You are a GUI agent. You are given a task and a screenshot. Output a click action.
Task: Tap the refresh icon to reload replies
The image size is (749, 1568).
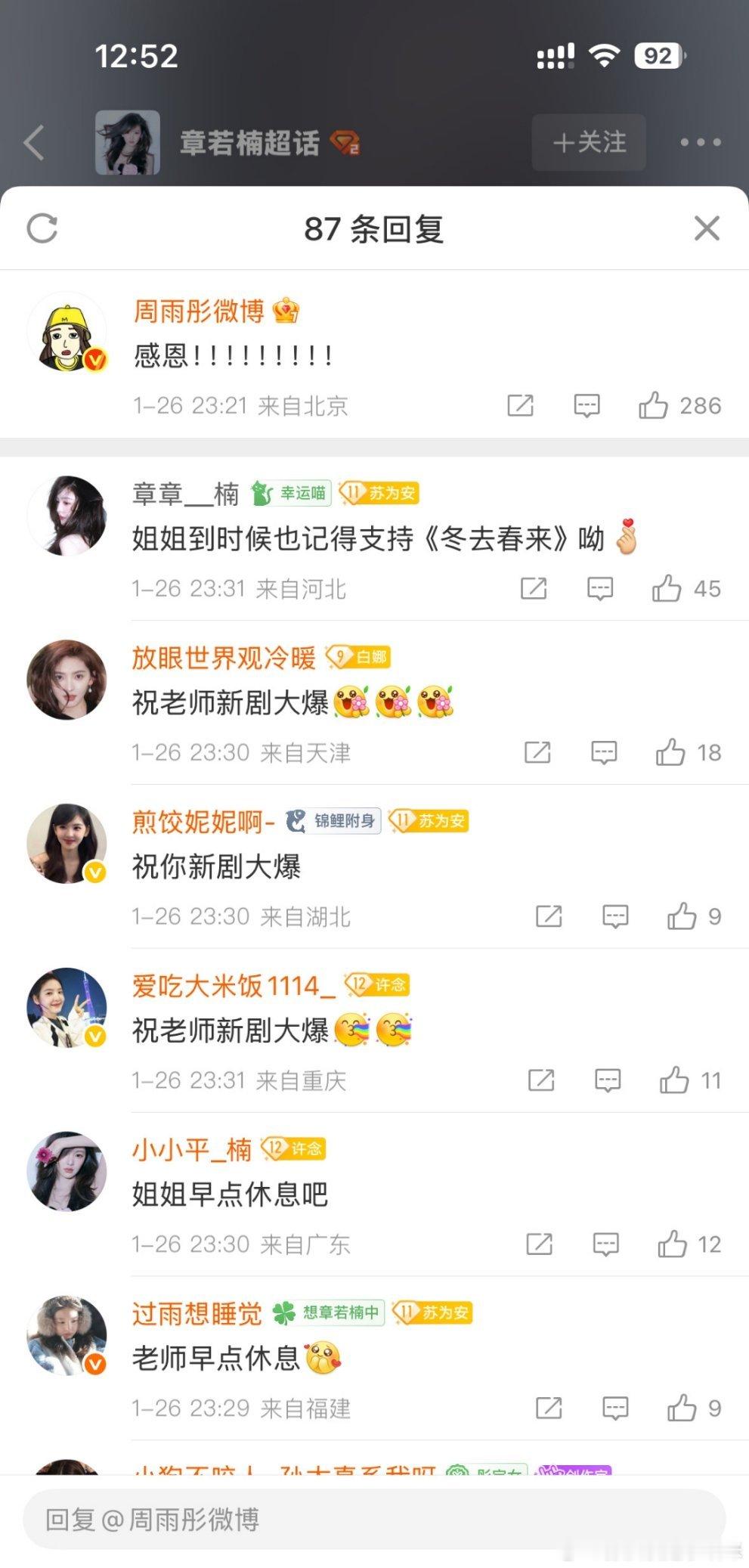43,228
